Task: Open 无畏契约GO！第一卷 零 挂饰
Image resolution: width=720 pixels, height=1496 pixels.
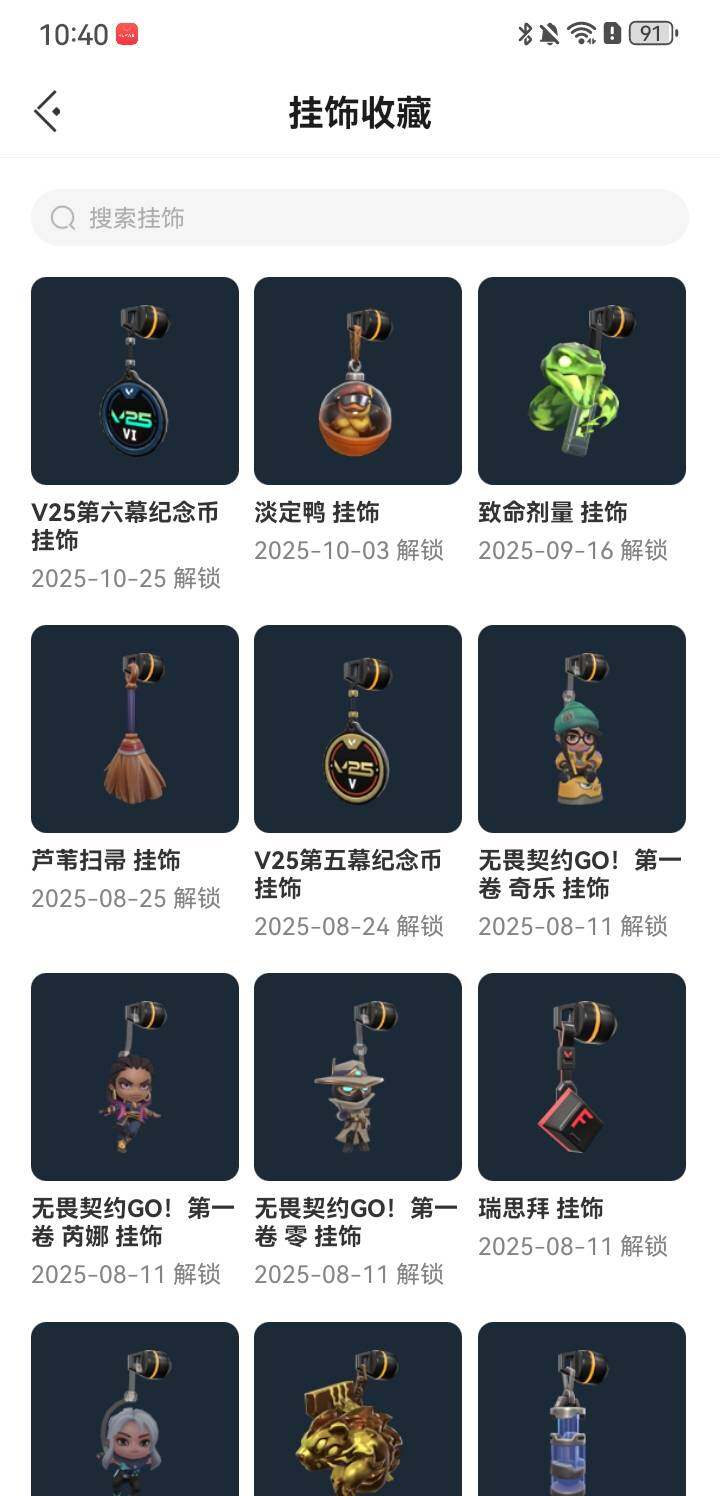Action: tap(358, 1077)
